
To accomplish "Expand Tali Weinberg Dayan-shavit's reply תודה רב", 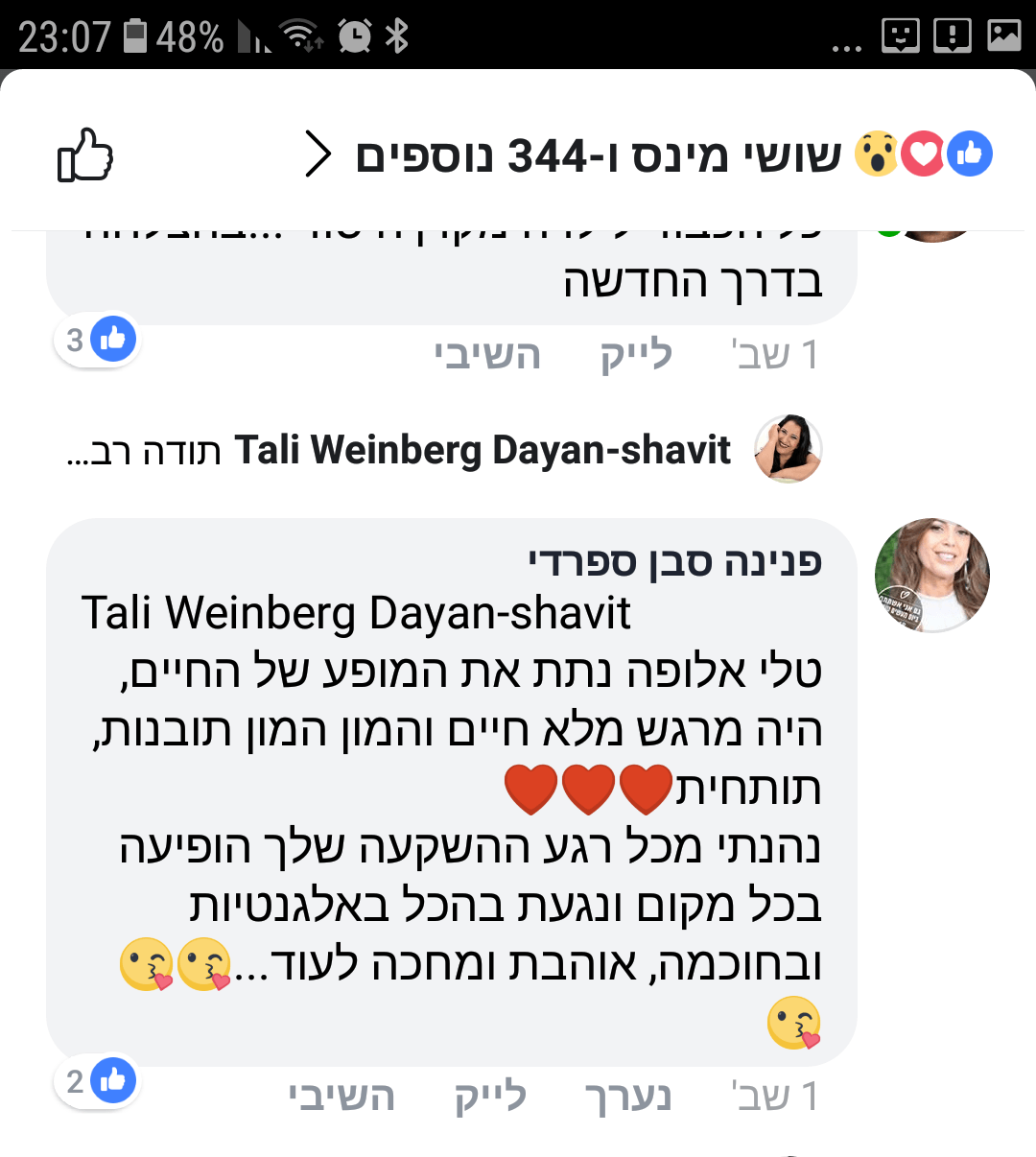I will pyautogui.click(x=441, y=450).
